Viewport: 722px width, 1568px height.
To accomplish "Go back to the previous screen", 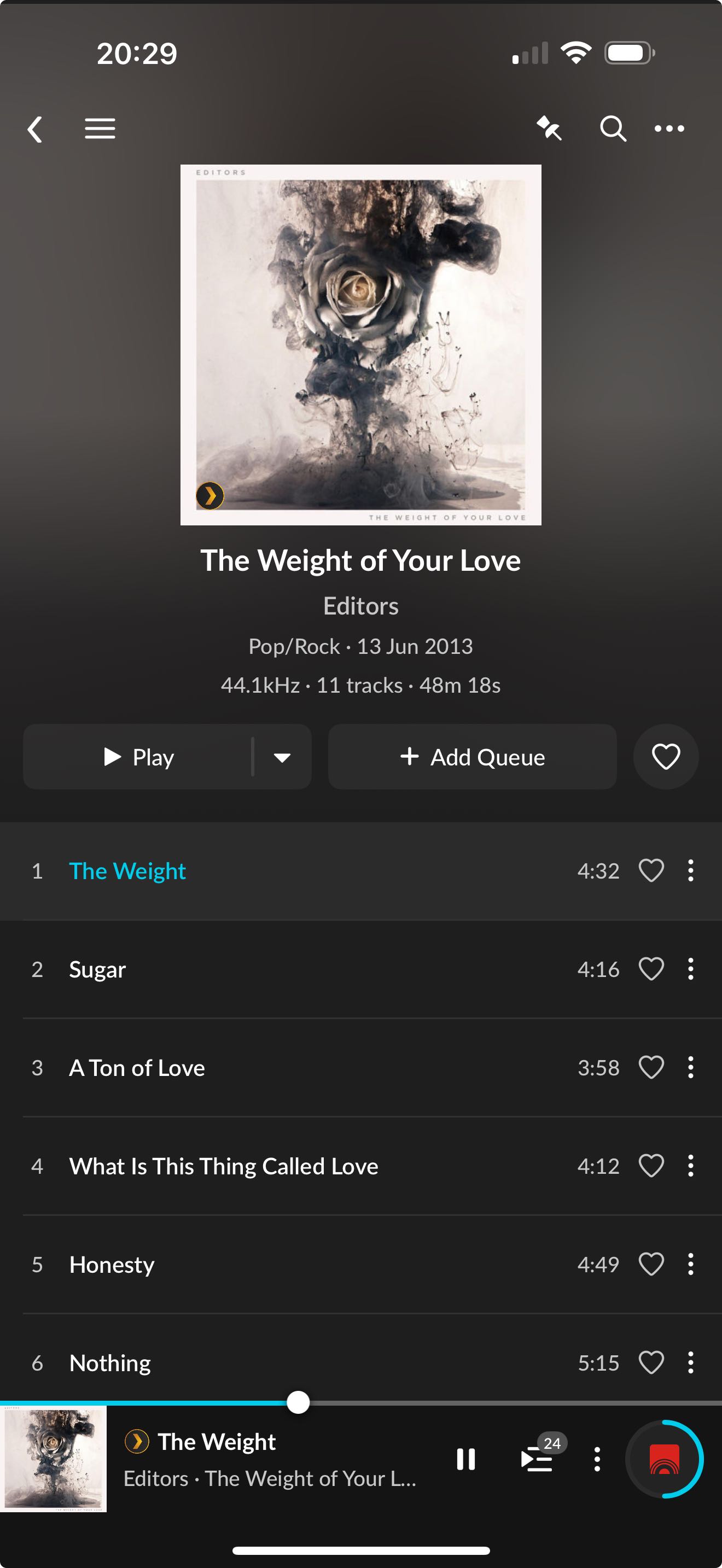I will tap(36, 129).
